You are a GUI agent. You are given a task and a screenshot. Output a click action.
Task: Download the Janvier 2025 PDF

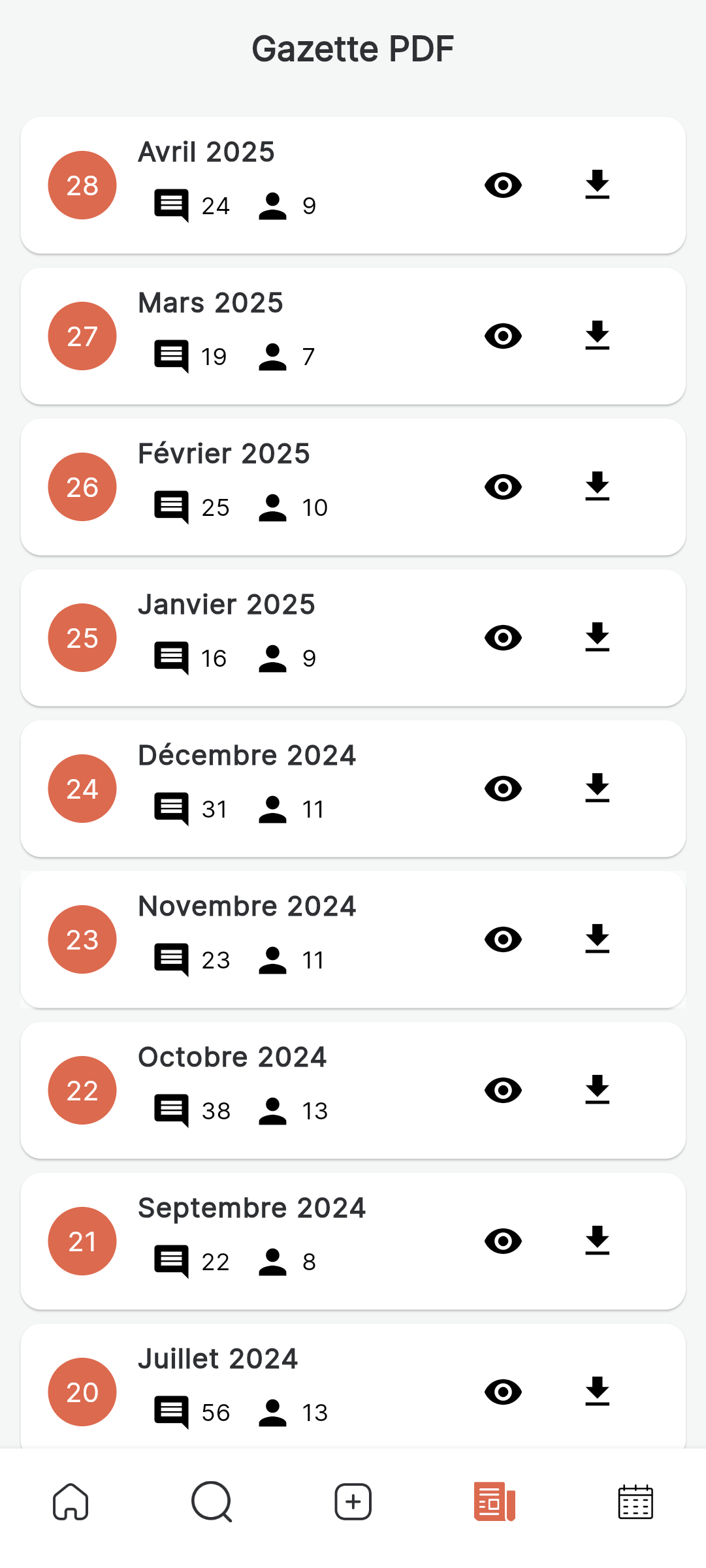(598, 637)
